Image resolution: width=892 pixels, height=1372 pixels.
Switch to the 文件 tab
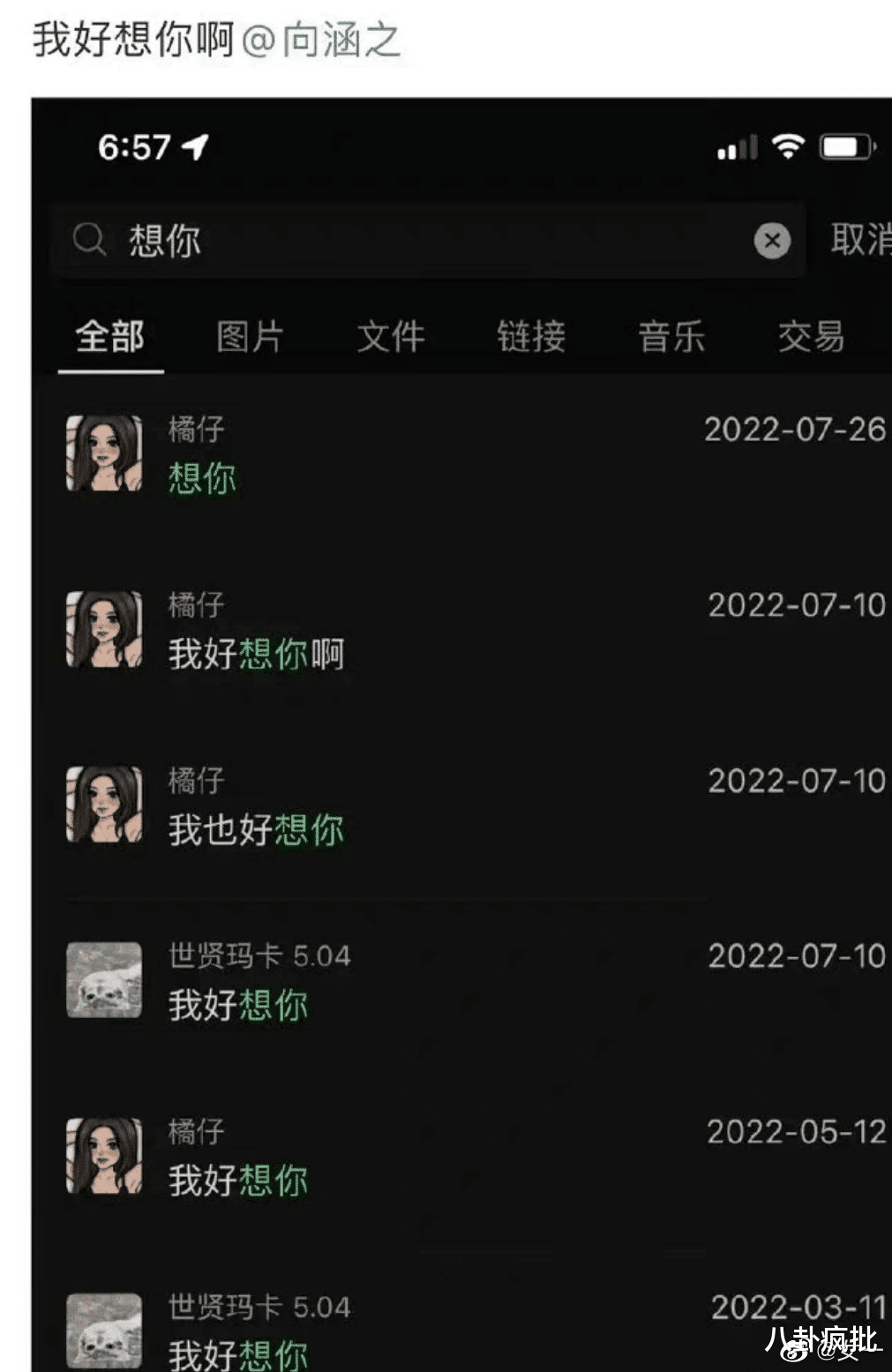pyautogui.click(x=390, y=338)
